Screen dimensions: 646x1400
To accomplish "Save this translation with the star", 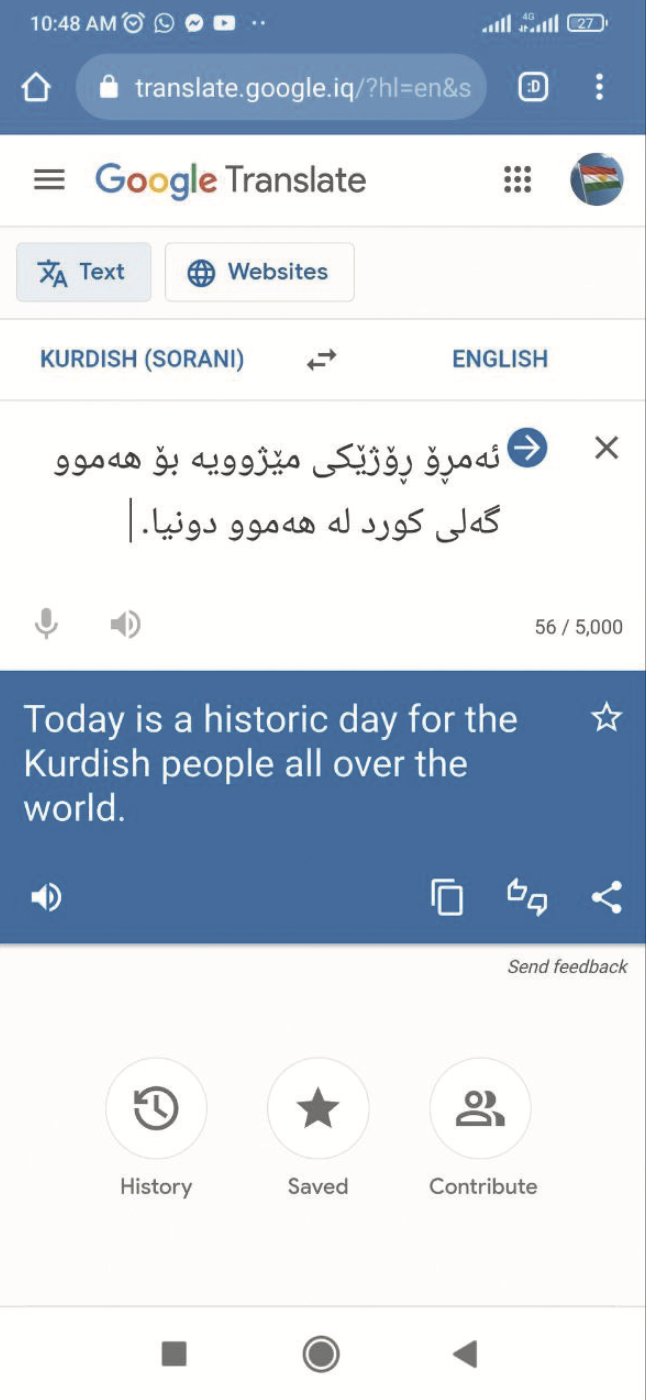I will point(606,717).
